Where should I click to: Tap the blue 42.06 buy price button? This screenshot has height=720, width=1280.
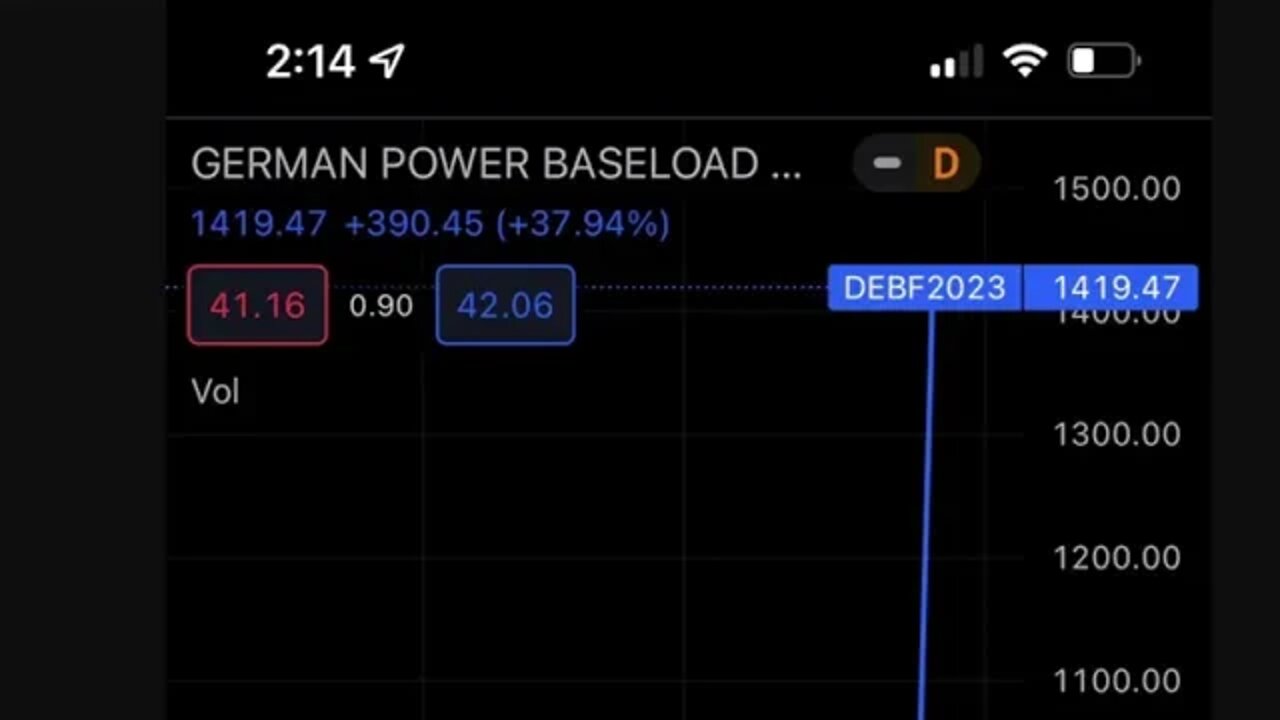coord(505,305)
